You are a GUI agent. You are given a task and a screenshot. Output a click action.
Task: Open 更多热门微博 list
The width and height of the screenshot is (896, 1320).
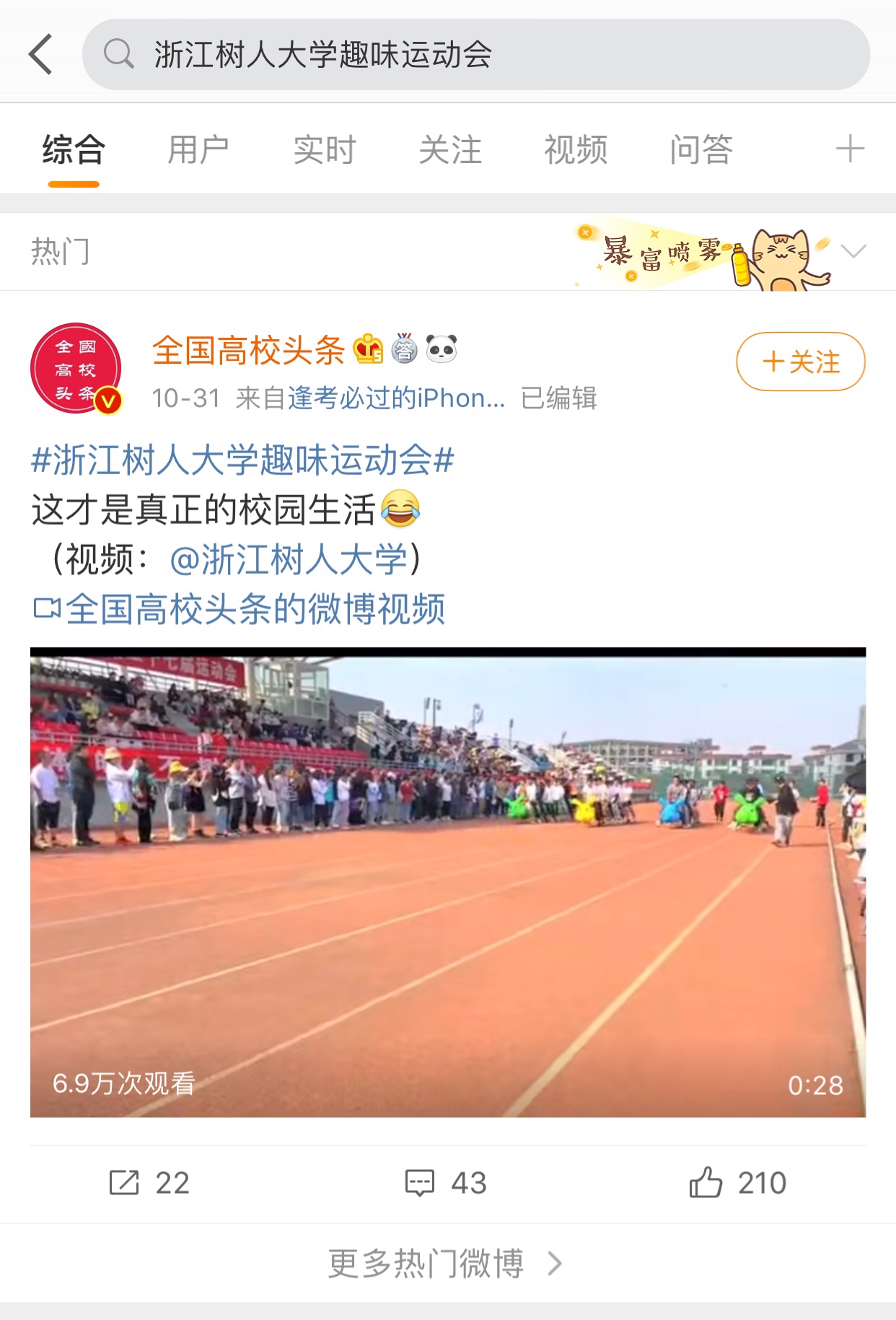pos(444,1263)
